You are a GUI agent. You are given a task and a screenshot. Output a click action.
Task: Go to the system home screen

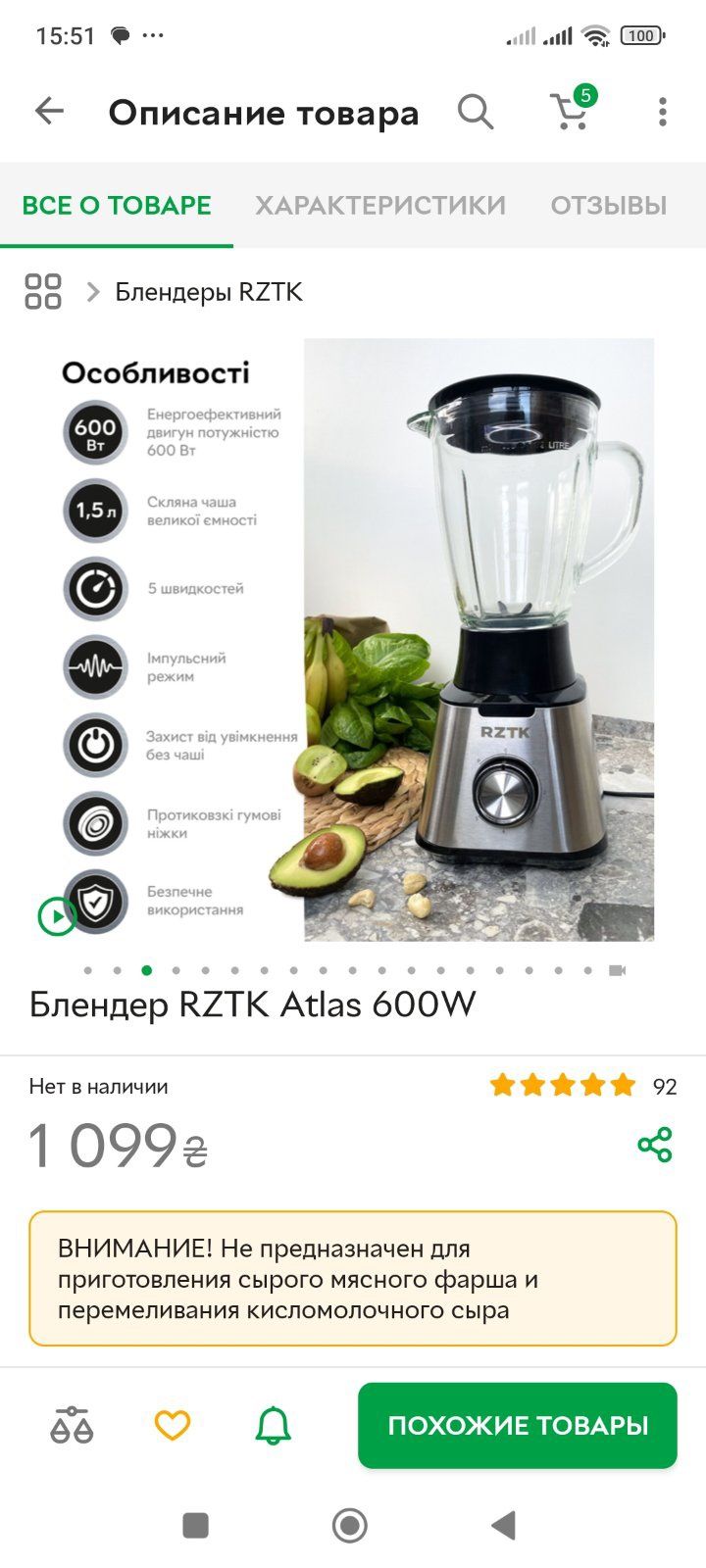point(350,1525)
